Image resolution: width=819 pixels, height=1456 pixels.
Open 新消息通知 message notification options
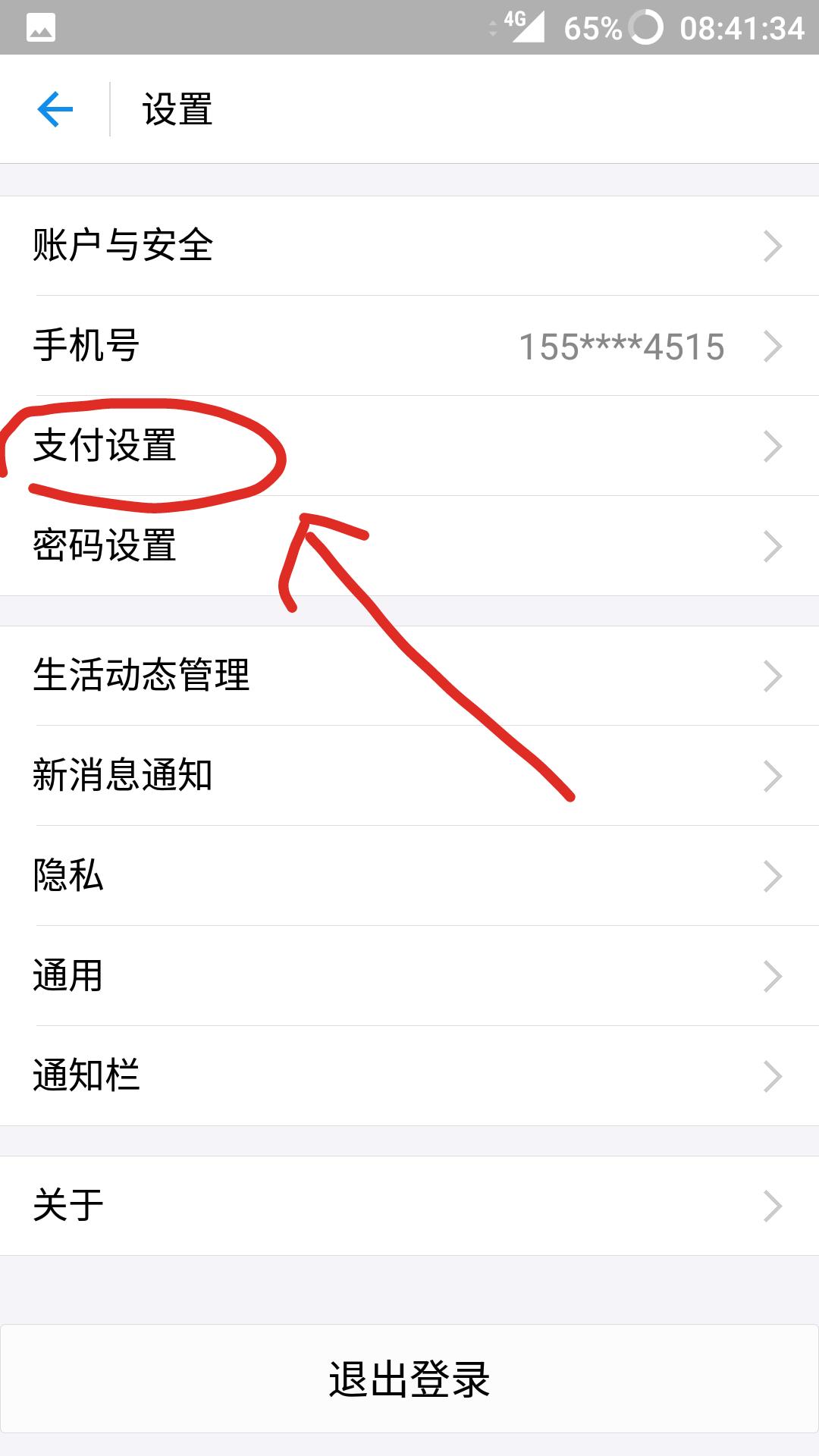pyautogui.click(x=124, y=775)
